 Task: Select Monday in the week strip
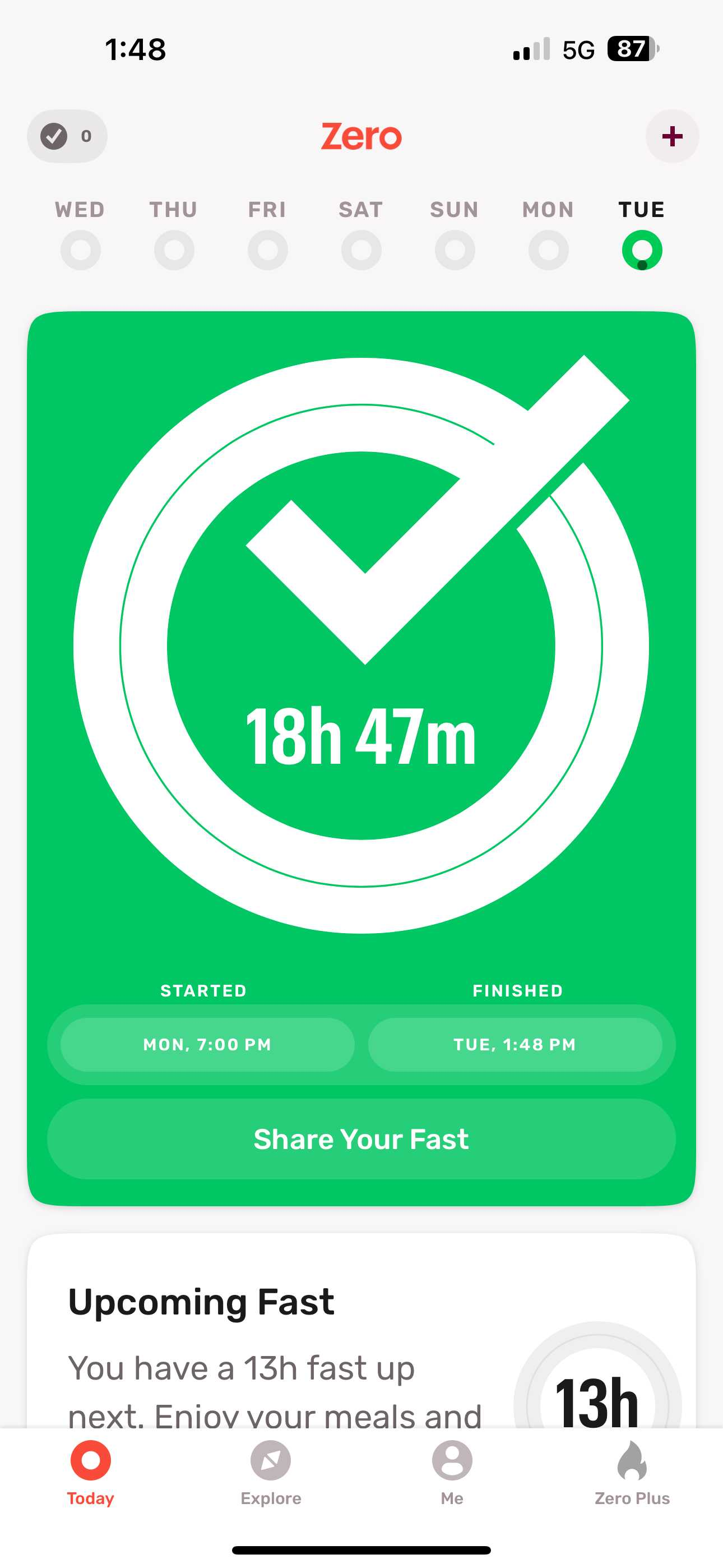pyautogui.click(x=548, y=235)
